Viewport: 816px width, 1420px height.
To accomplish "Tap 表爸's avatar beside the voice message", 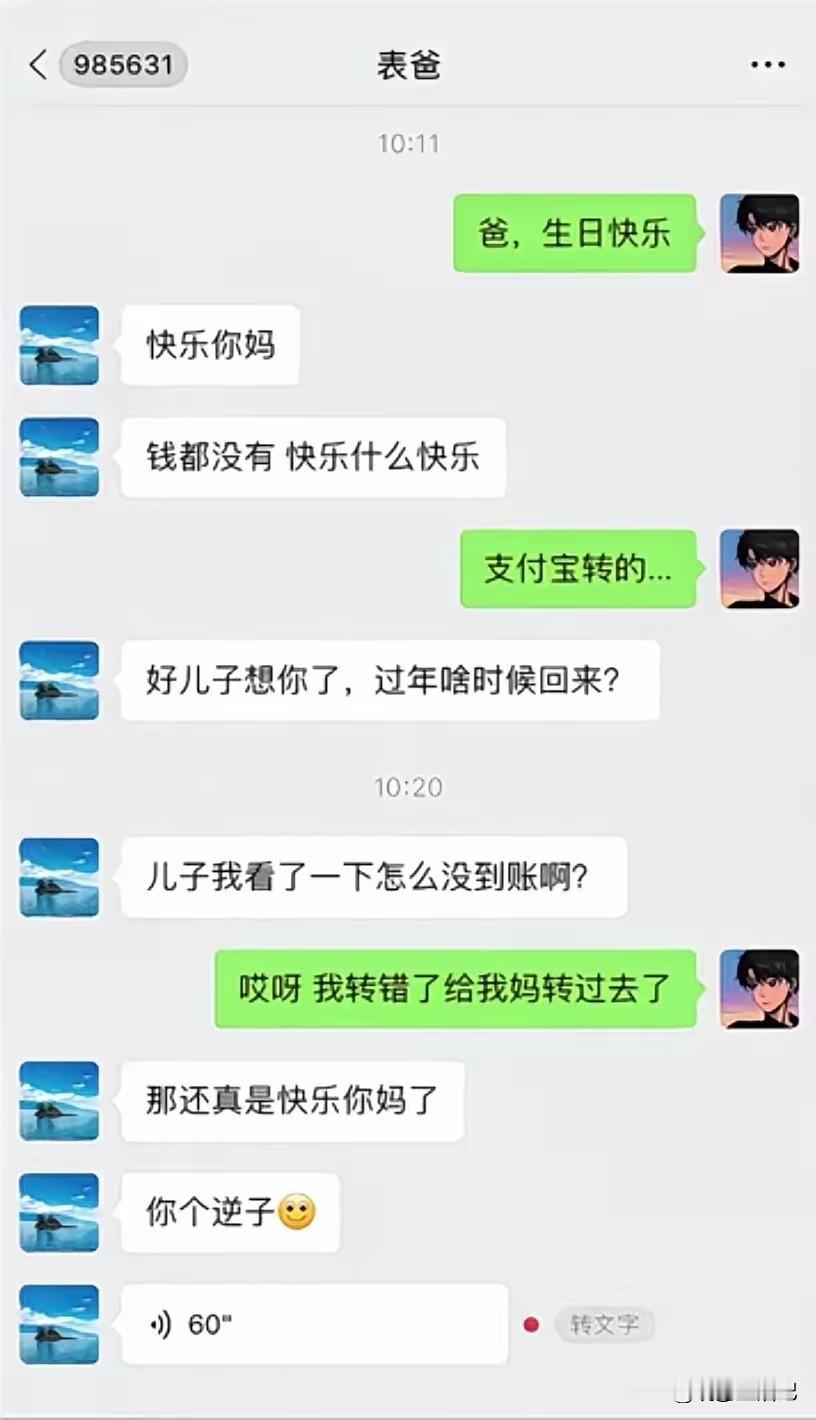I will (58, 1322).
